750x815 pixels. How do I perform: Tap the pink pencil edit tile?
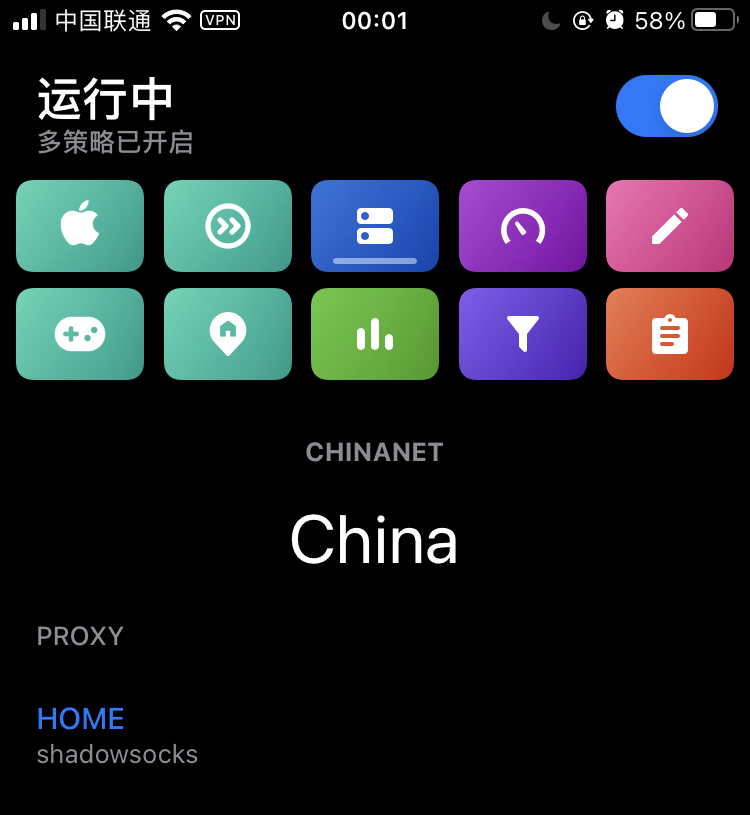point(670,226)
